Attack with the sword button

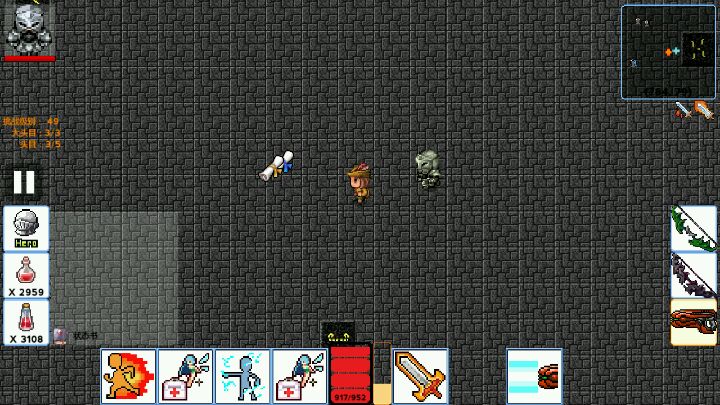[420, 376]
